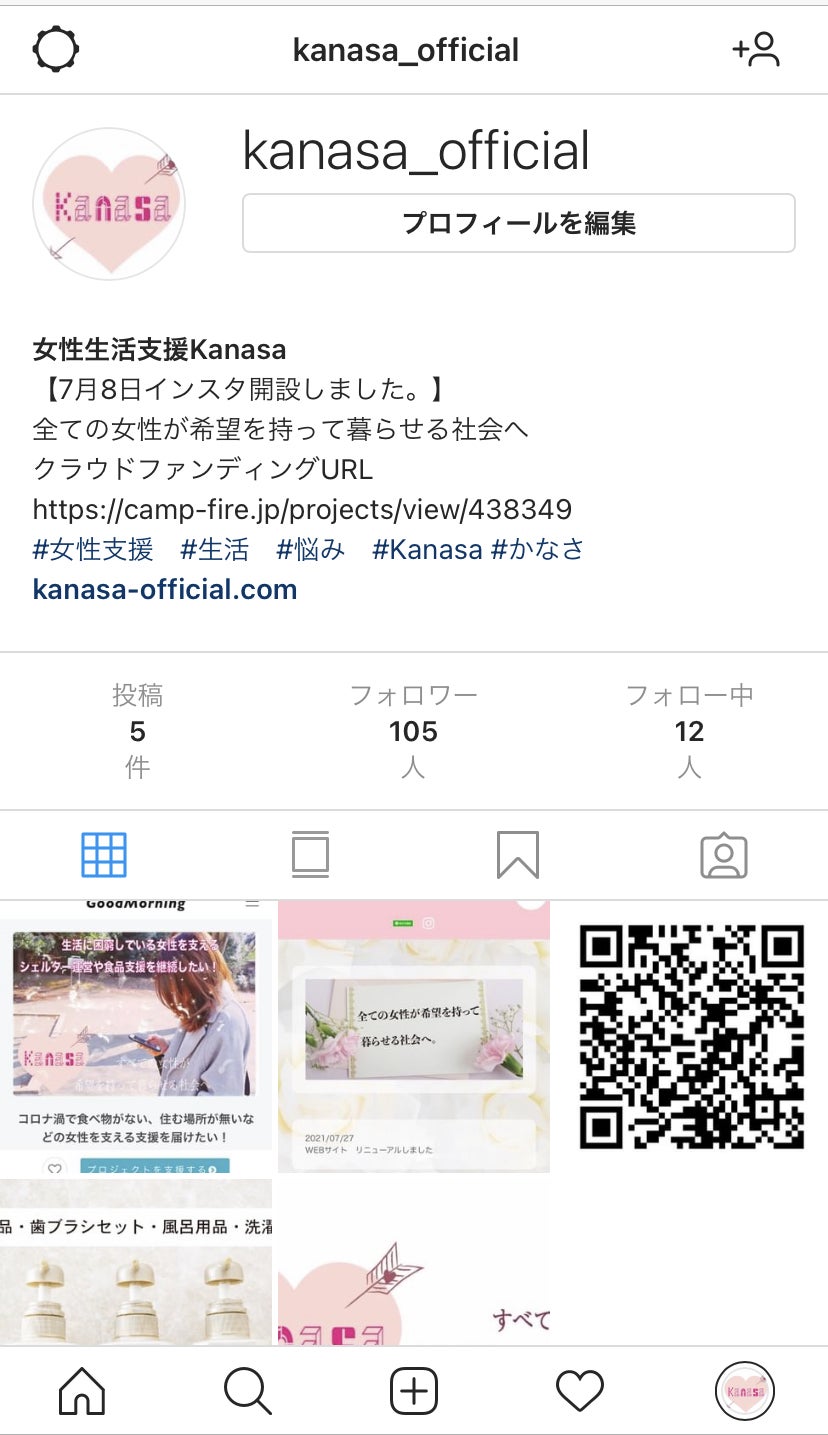This screenshot has height=1435, width=828.
Task: Open the discover people icon
Action: tap(756, 49)
